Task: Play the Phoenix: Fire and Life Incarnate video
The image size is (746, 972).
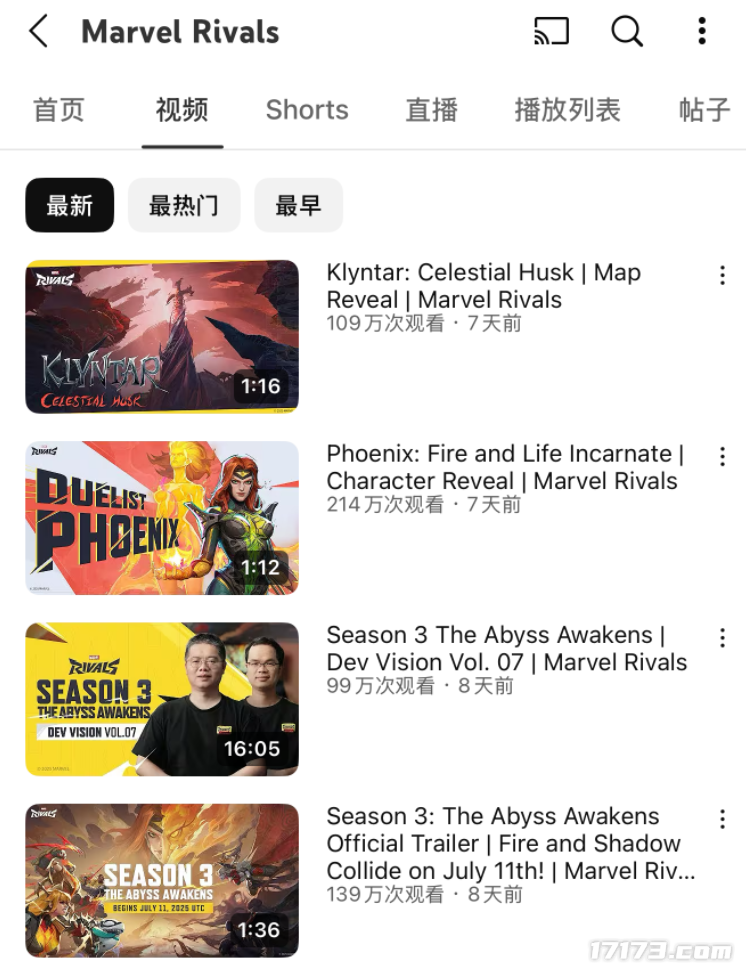Action: pos(161,517)
